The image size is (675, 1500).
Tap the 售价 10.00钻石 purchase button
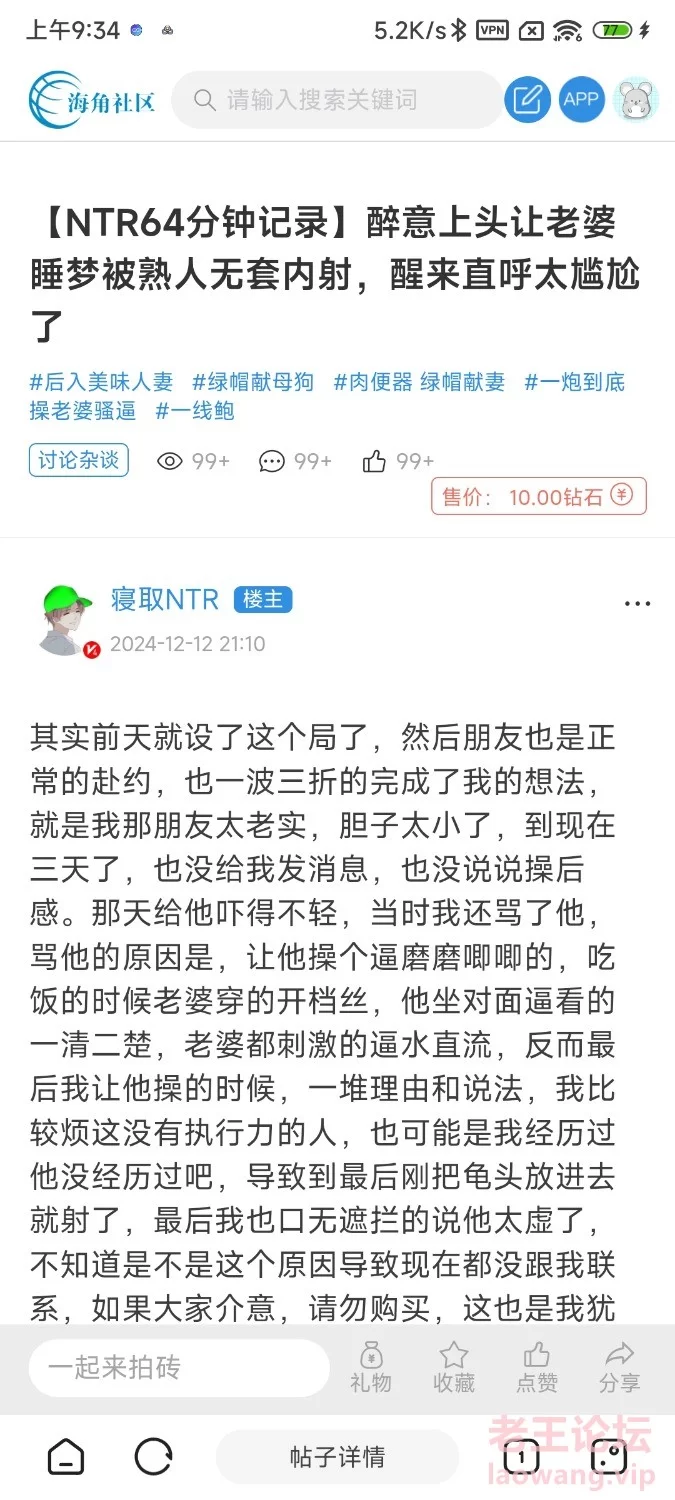[x=539, y=497]
